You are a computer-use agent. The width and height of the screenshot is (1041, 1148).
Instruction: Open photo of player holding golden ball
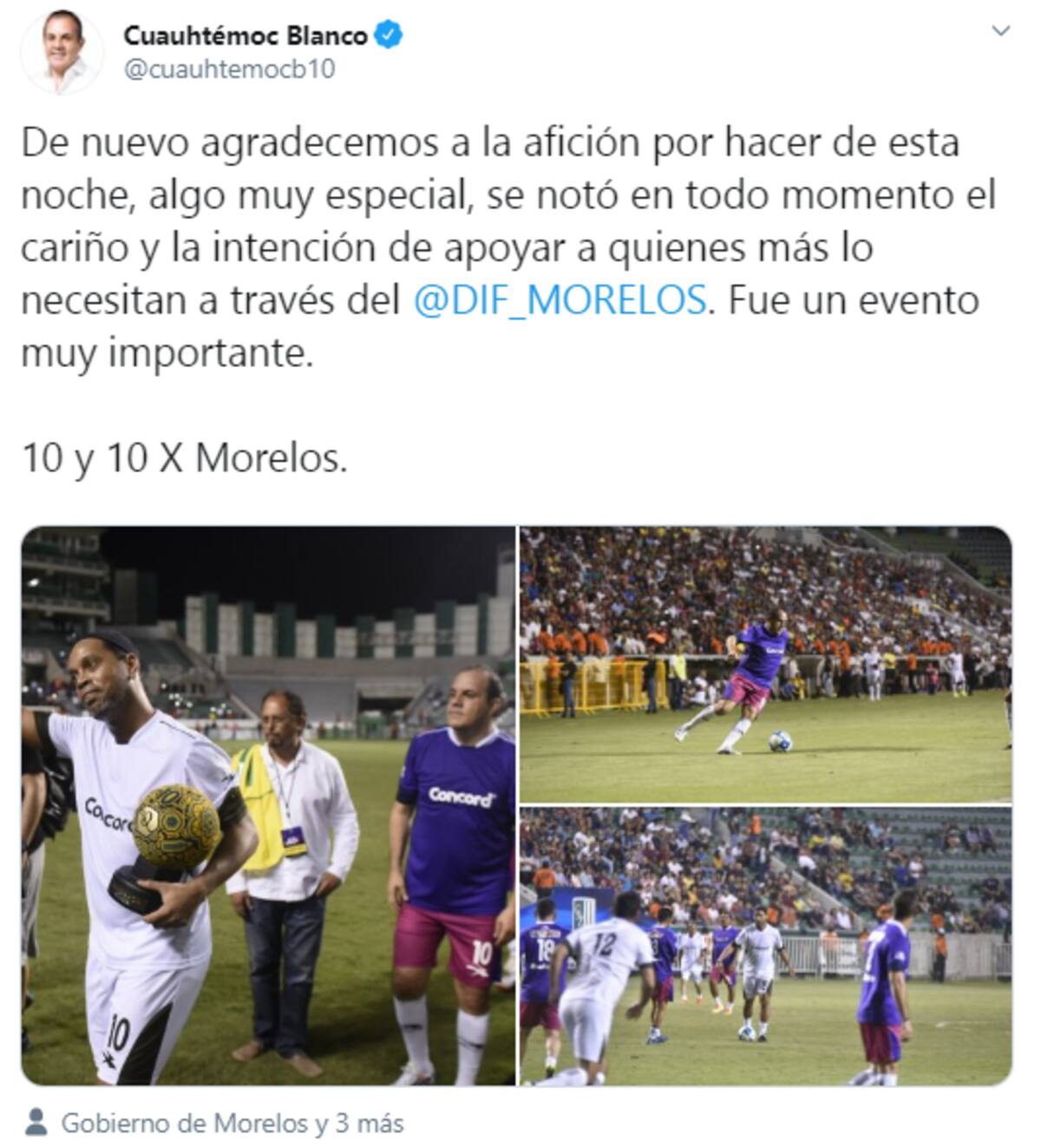[268, 805]
